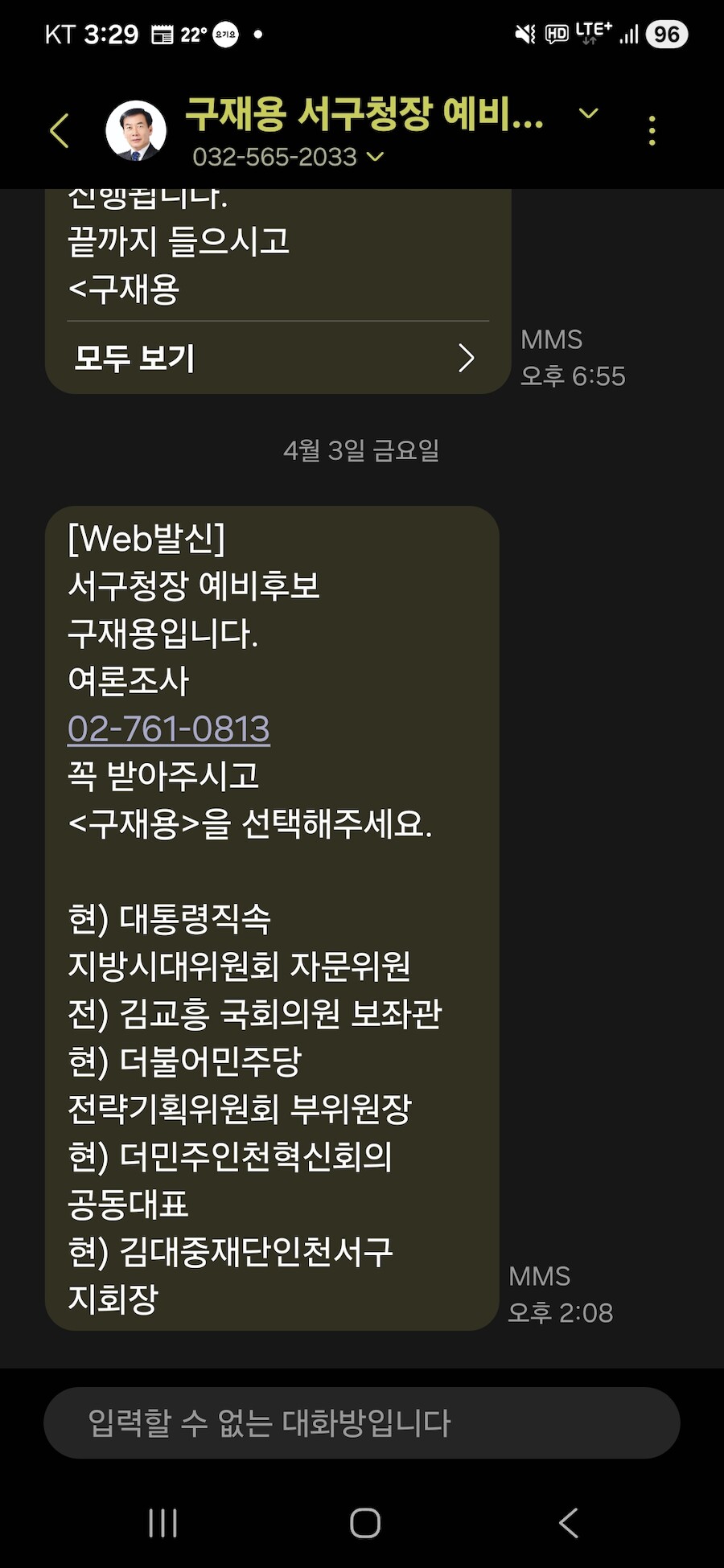Open the three-dot overflow menu

point(652,130)
